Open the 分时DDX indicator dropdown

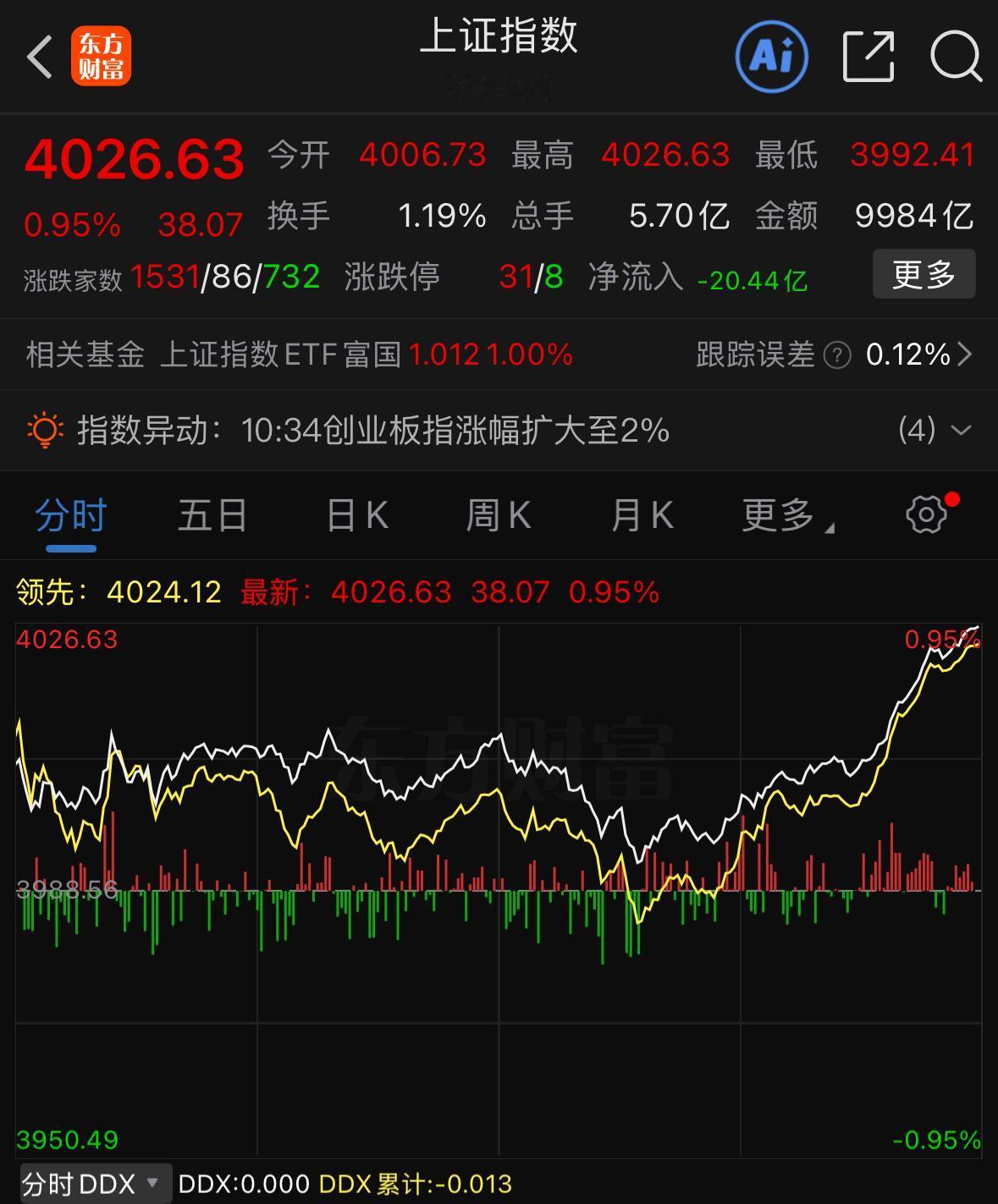[89, 1183]
